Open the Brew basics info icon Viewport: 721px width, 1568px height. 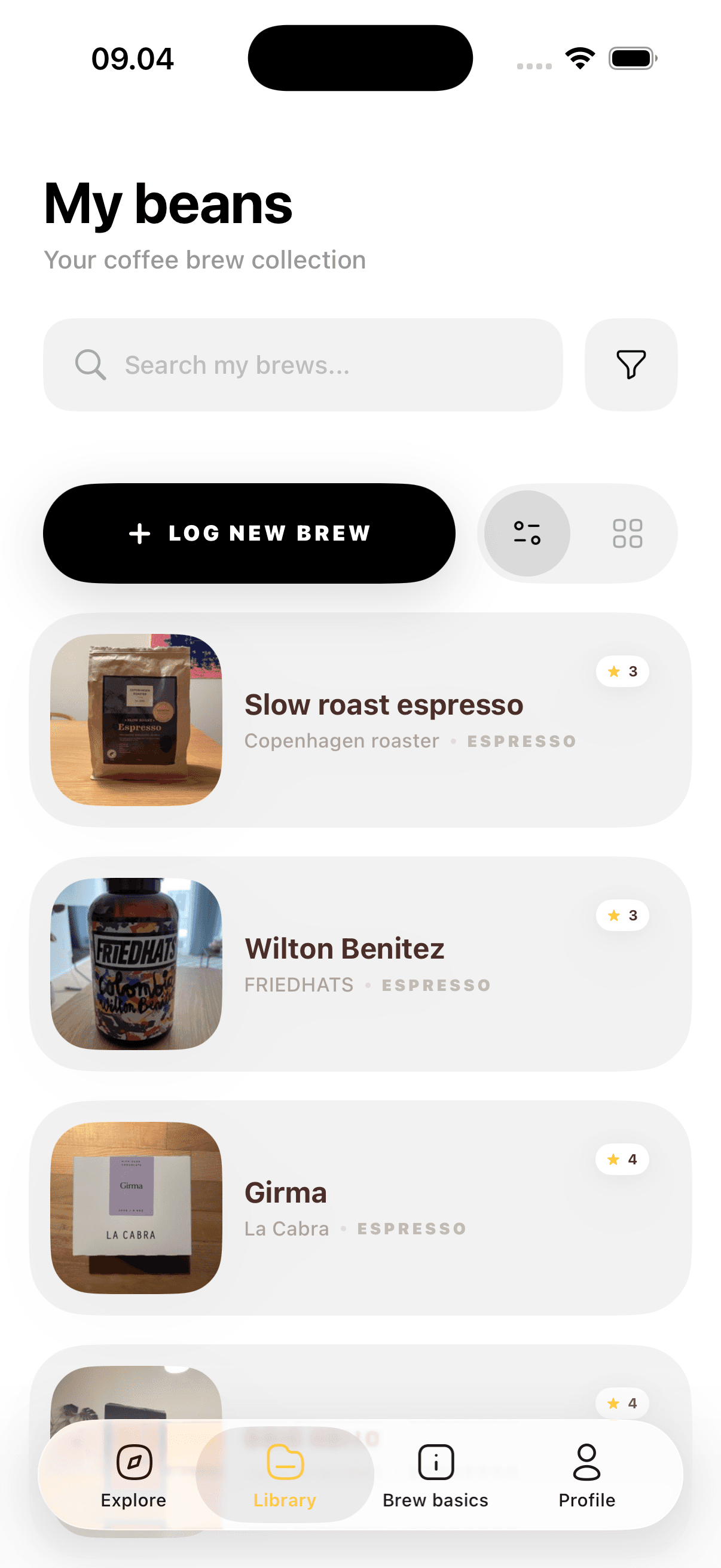435,1461
